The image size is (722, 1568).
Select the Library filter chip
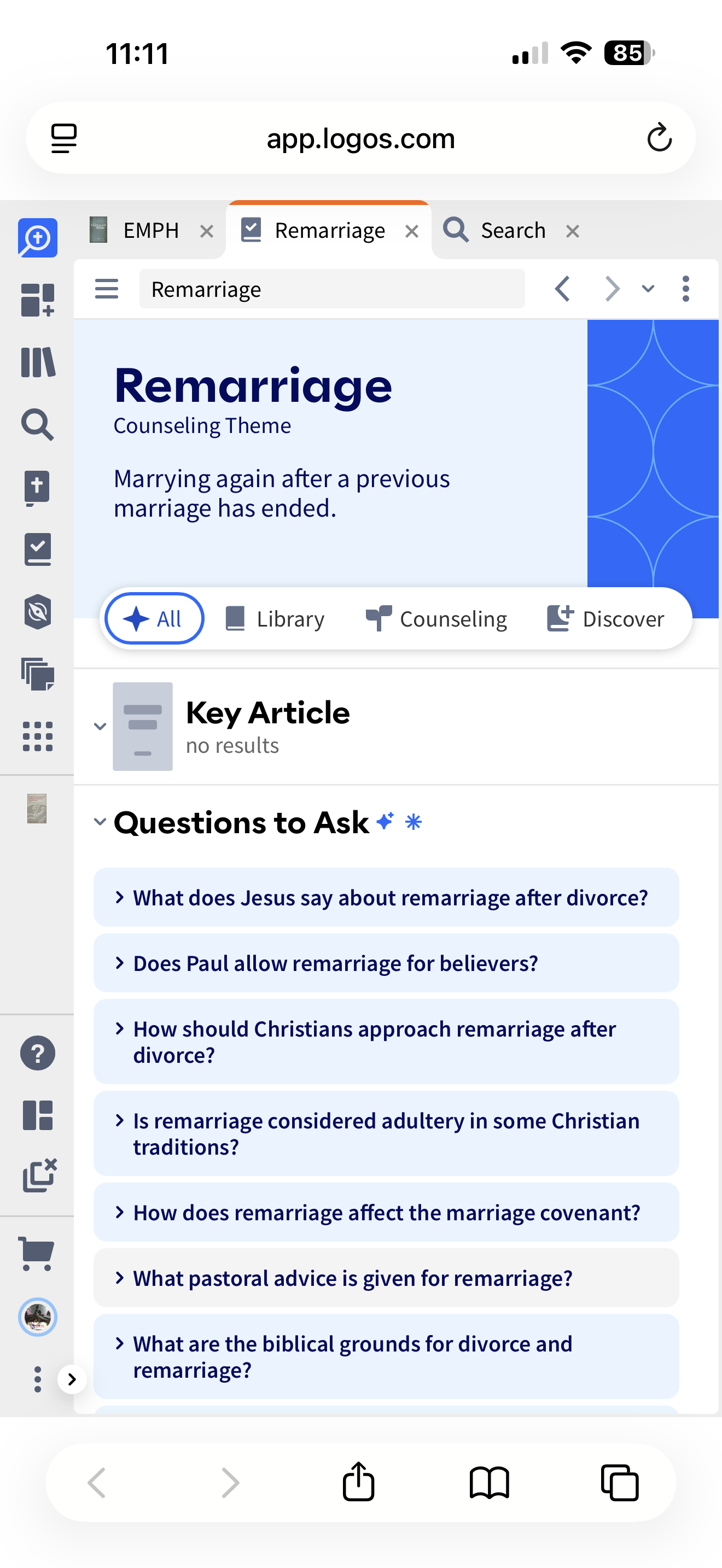pos(275,619)
